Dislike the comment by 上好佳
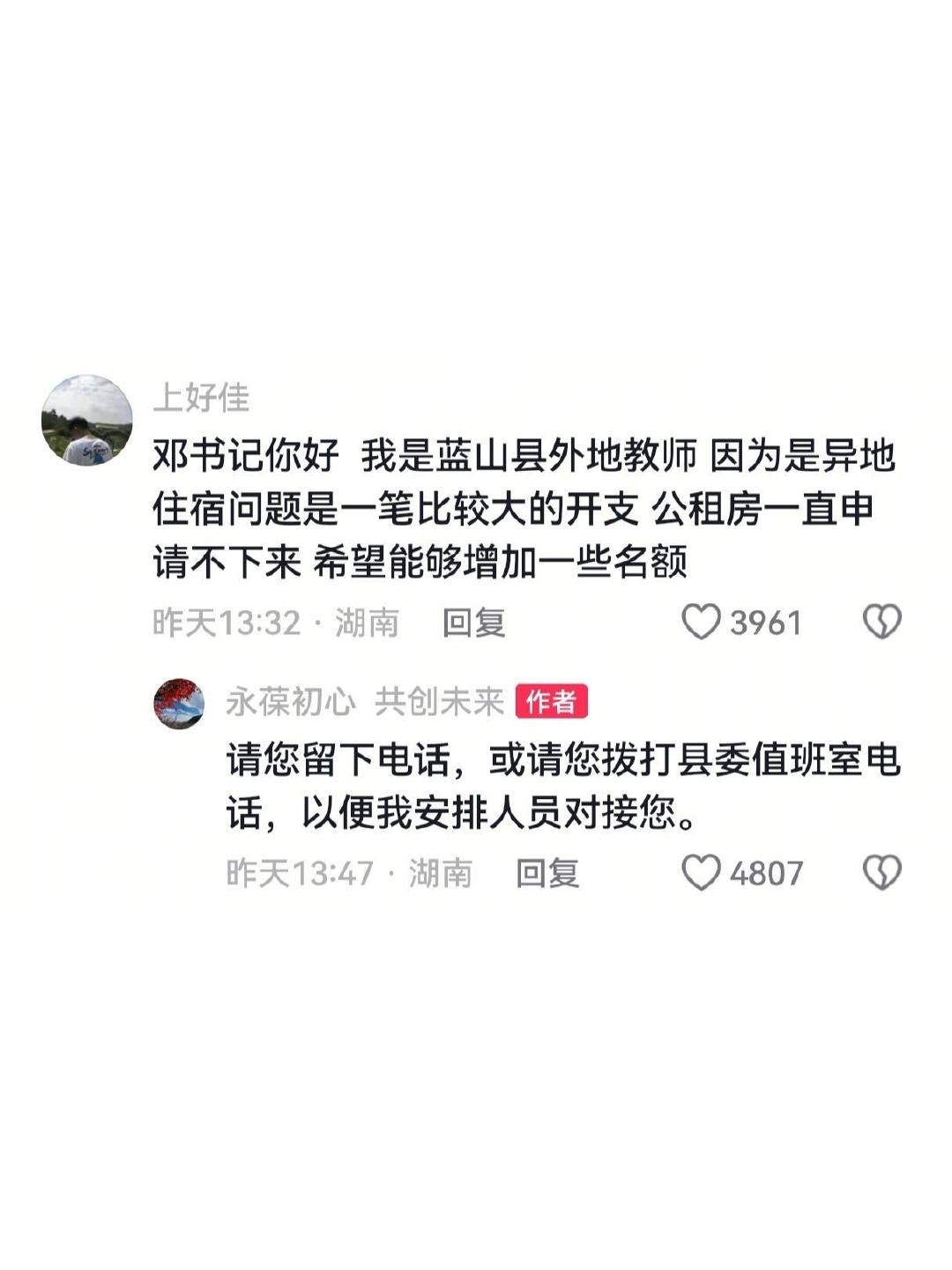952x1270 pixels. [x=881, y=623]
